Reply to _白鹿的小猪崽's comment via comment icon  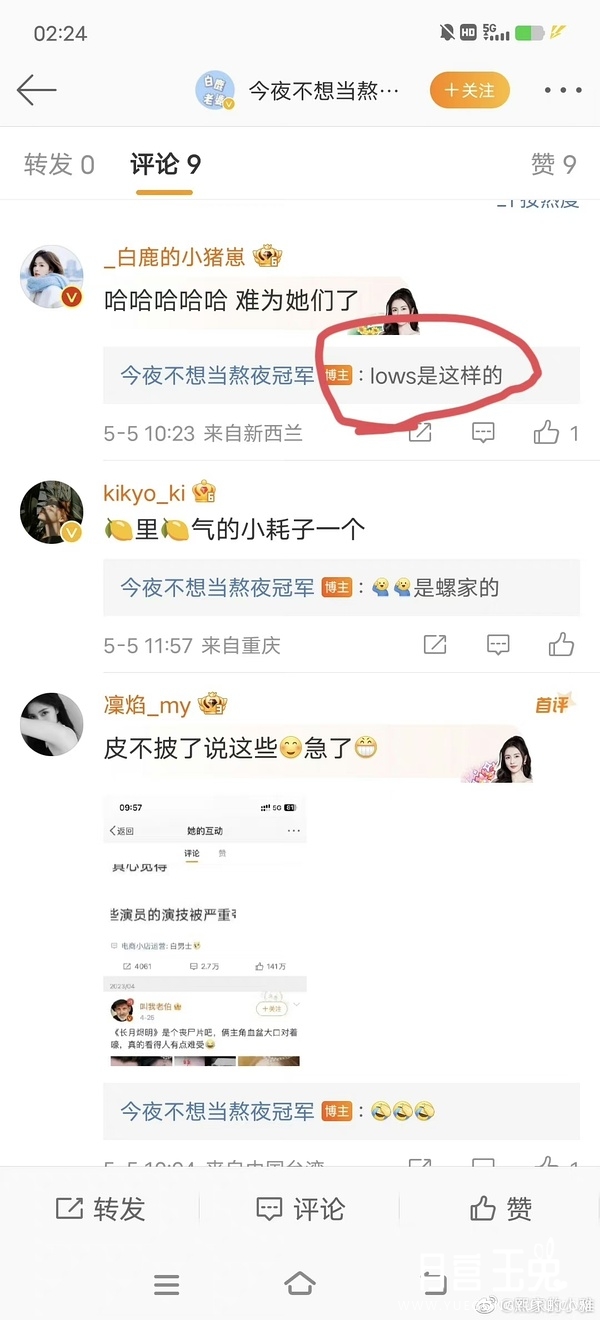click(x=483, y=432)
